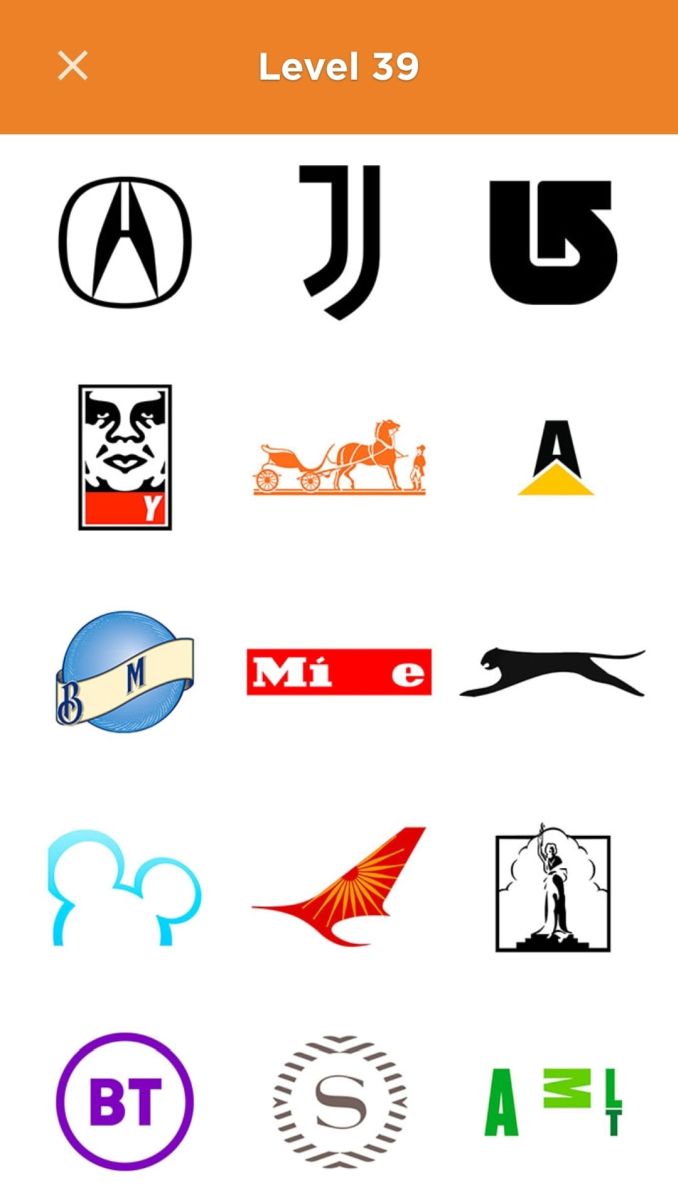
Task: Choose the red airline tail logo
Action: 340,887
